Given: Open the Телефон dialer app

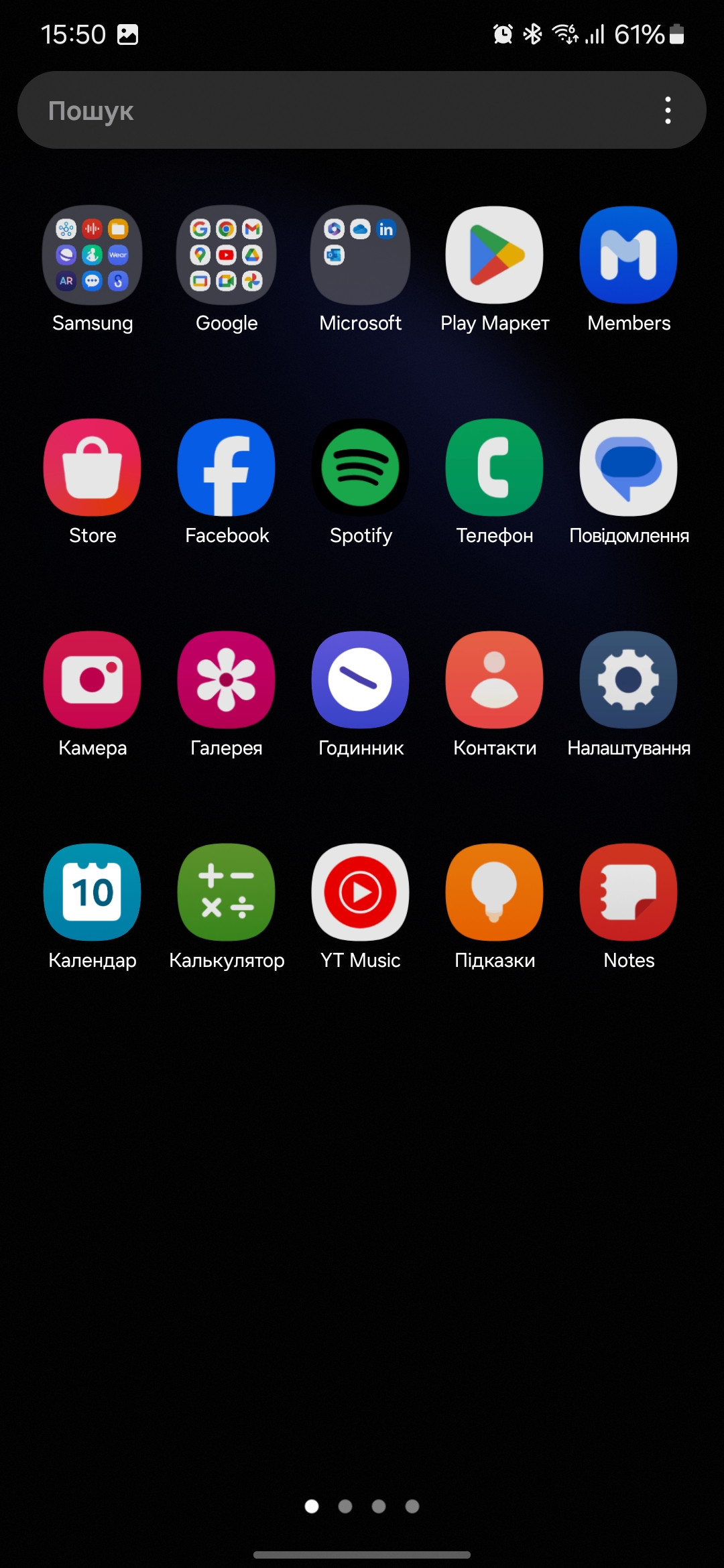Looking at the screenshot, I should pos(495,468).
